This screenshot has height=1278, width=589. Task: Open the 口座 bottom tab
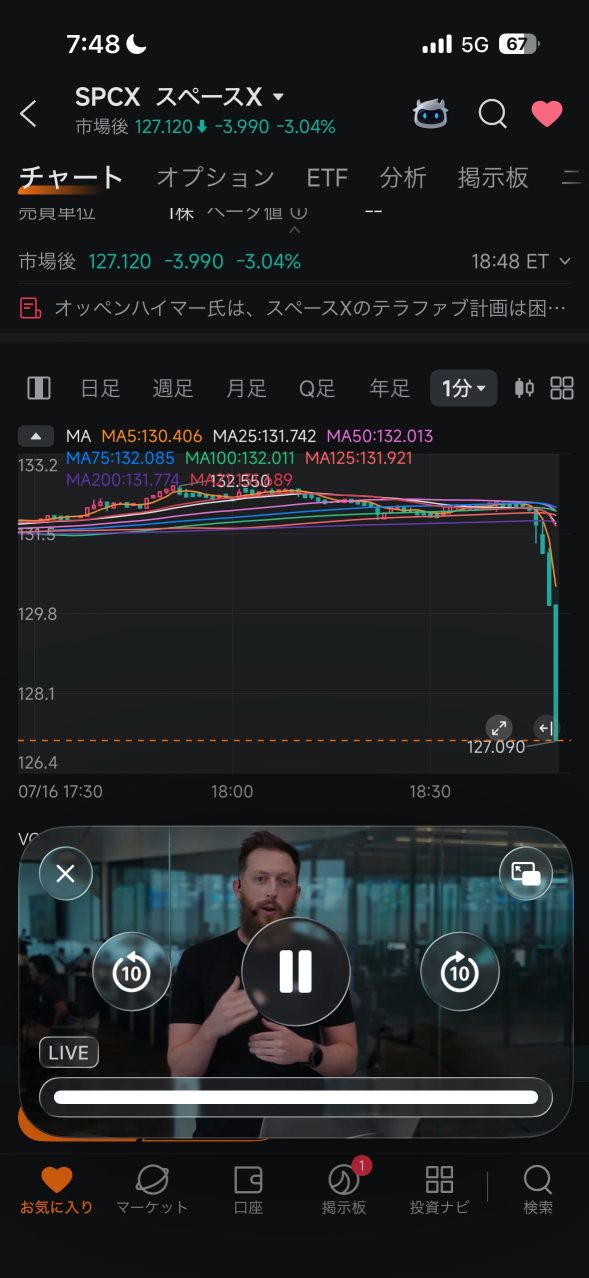(x=248, y=1190)
